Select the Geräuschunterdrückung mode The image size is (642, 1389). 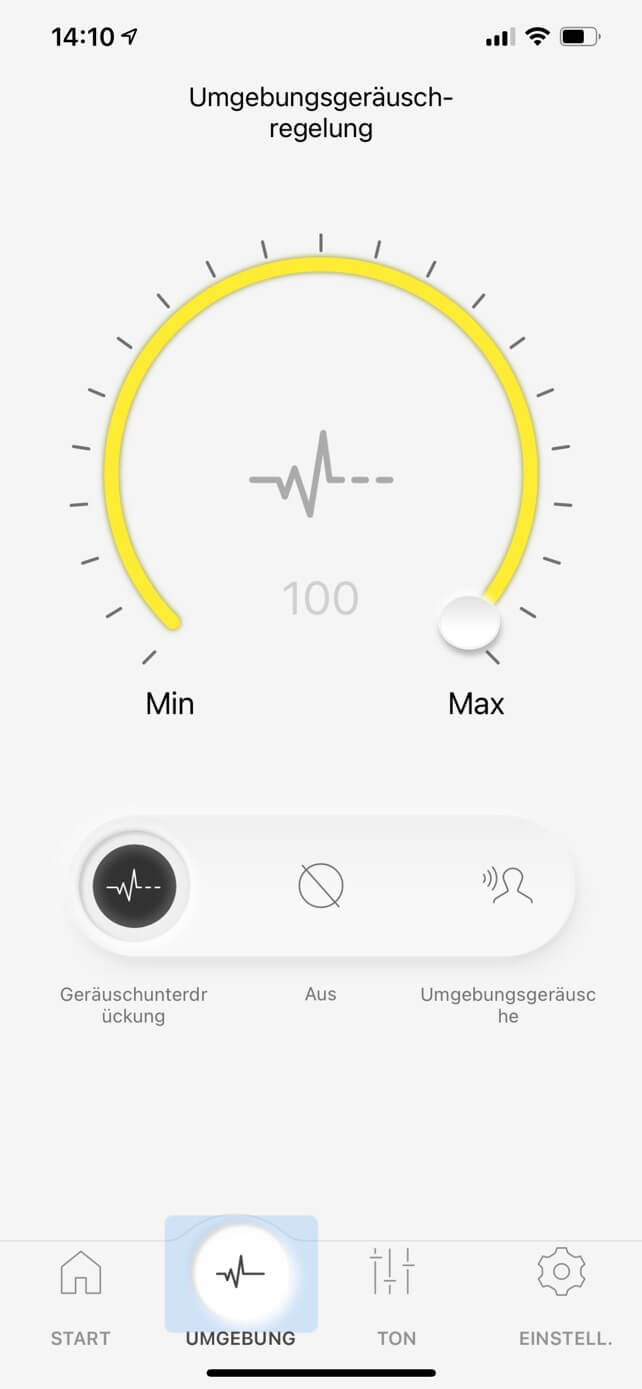134,886
